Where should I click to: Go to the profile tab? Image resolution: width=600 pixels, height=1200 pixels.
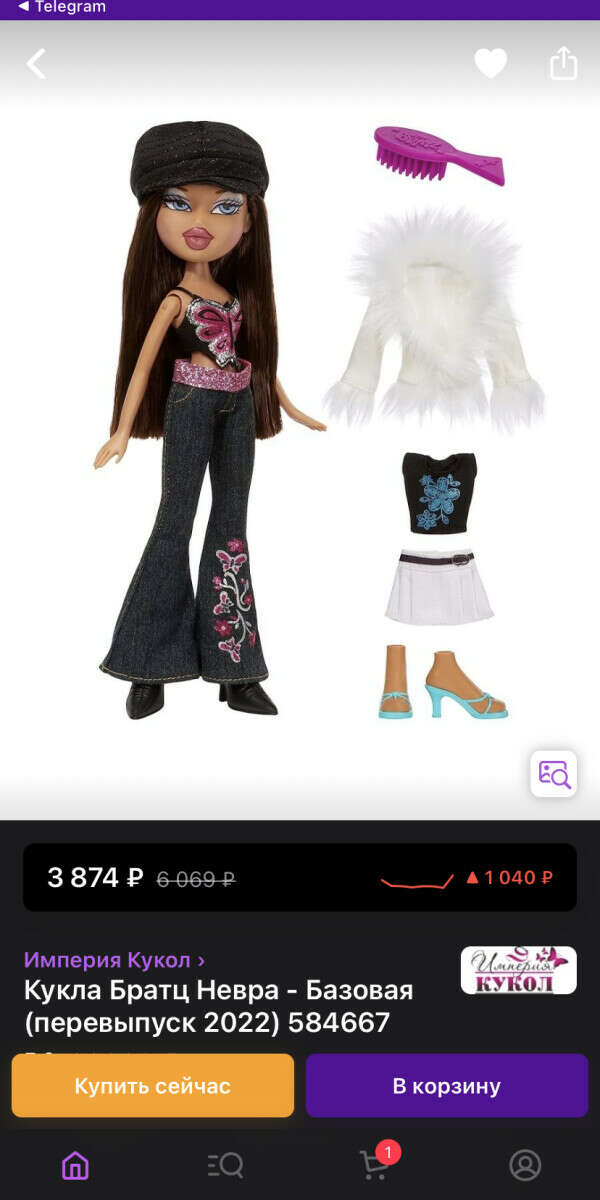[525, 1165]
